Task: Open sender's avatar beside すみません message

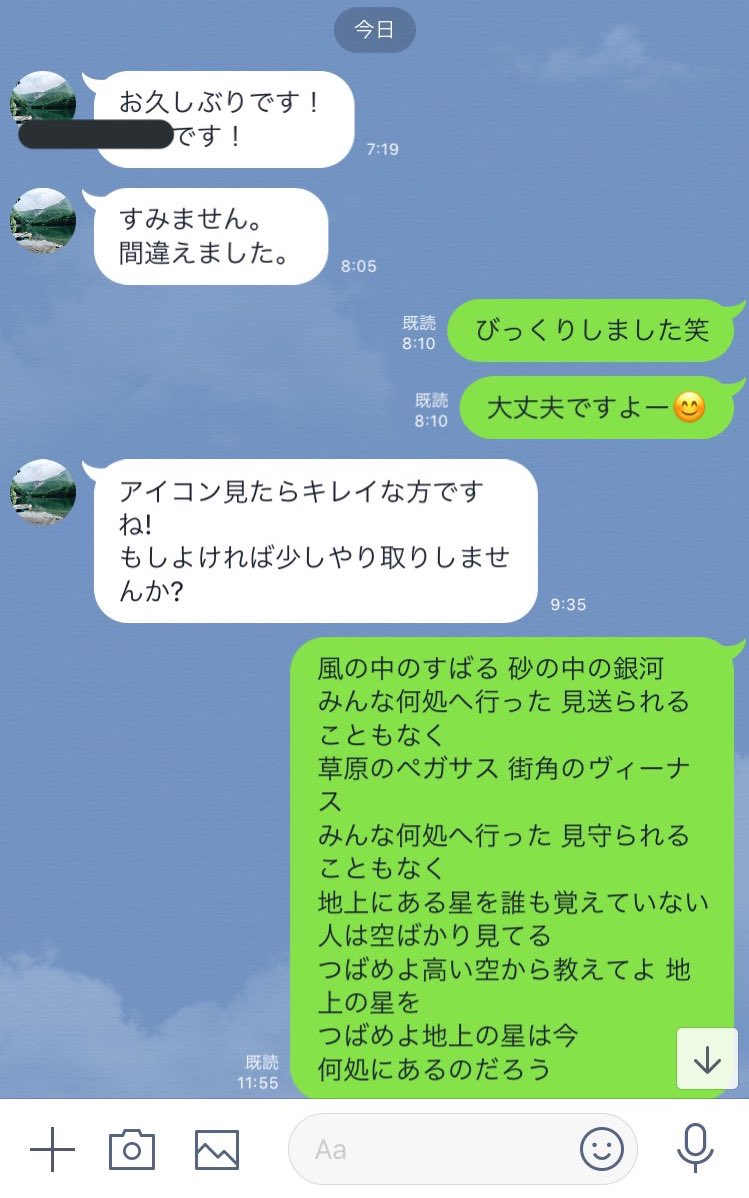Action: (x=43, y=221)
